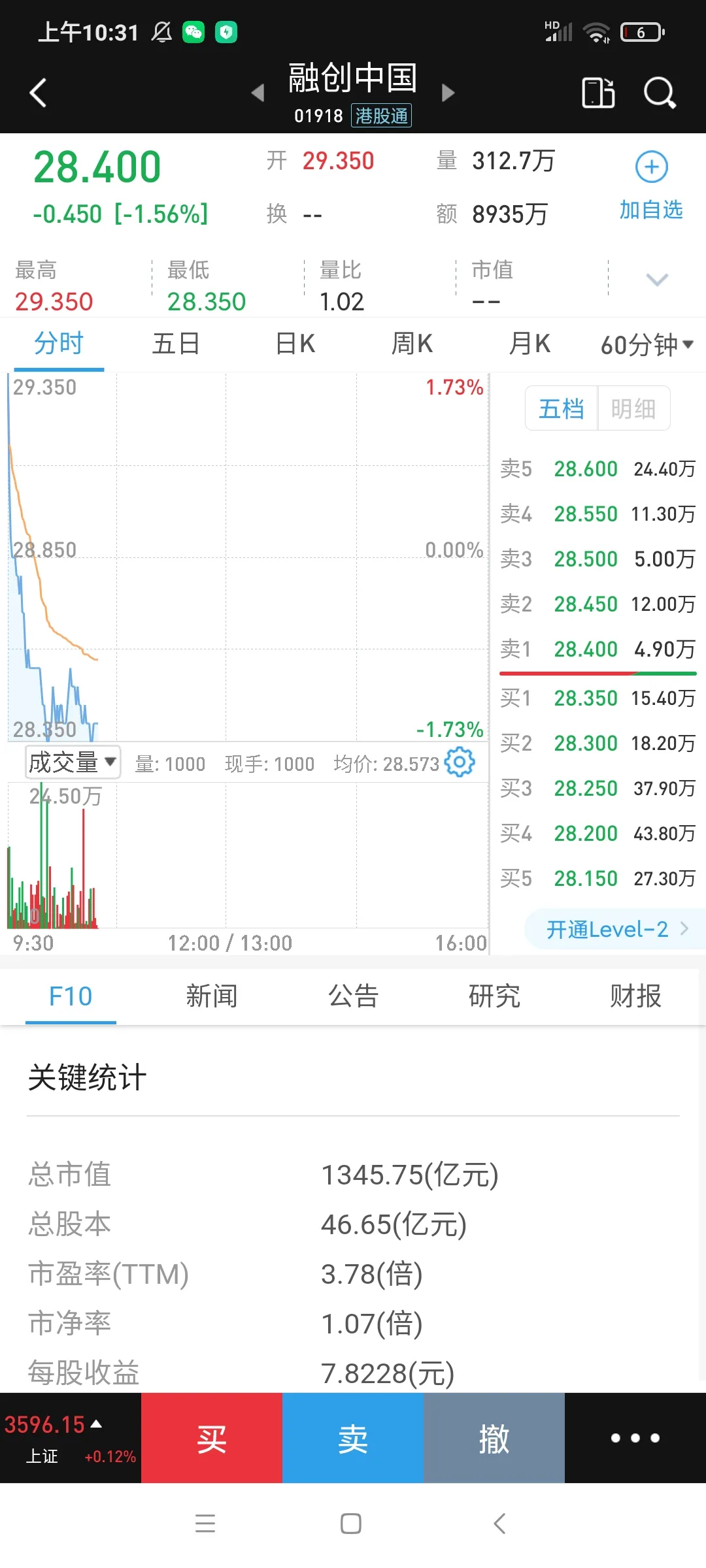706x1568 pixels.
Task: Open the search magnifier icon
Action: coord(660,93)
